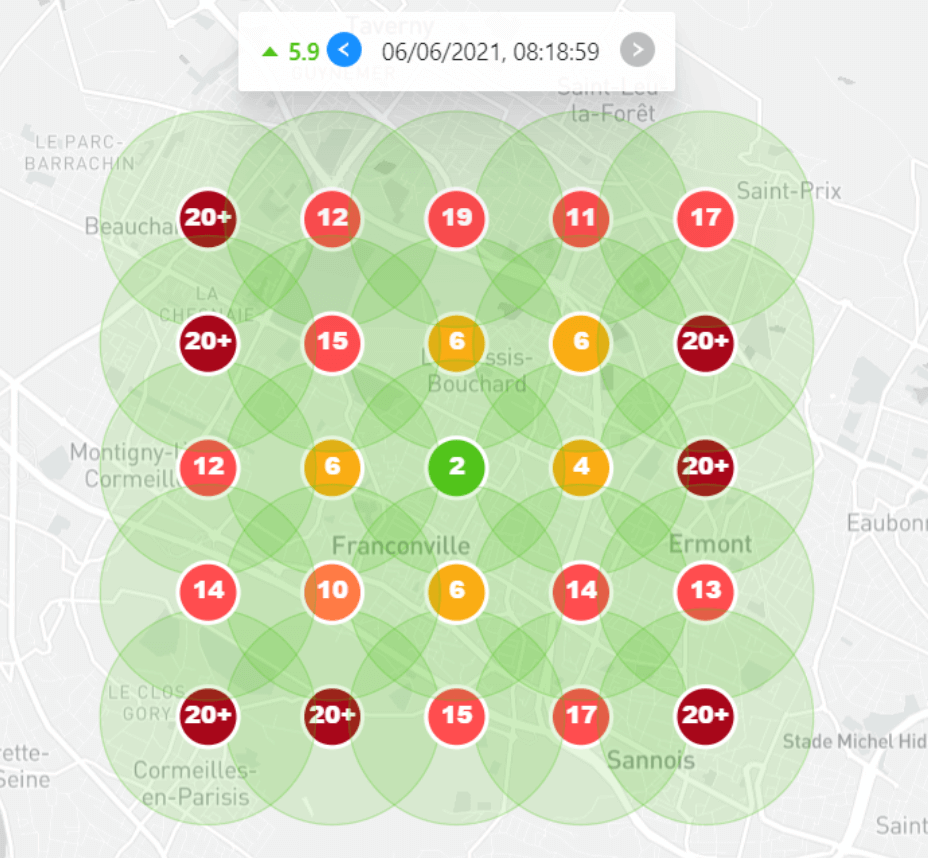Tap the red marker labeled 11
928x858 pixels.
tap(581, 218)
